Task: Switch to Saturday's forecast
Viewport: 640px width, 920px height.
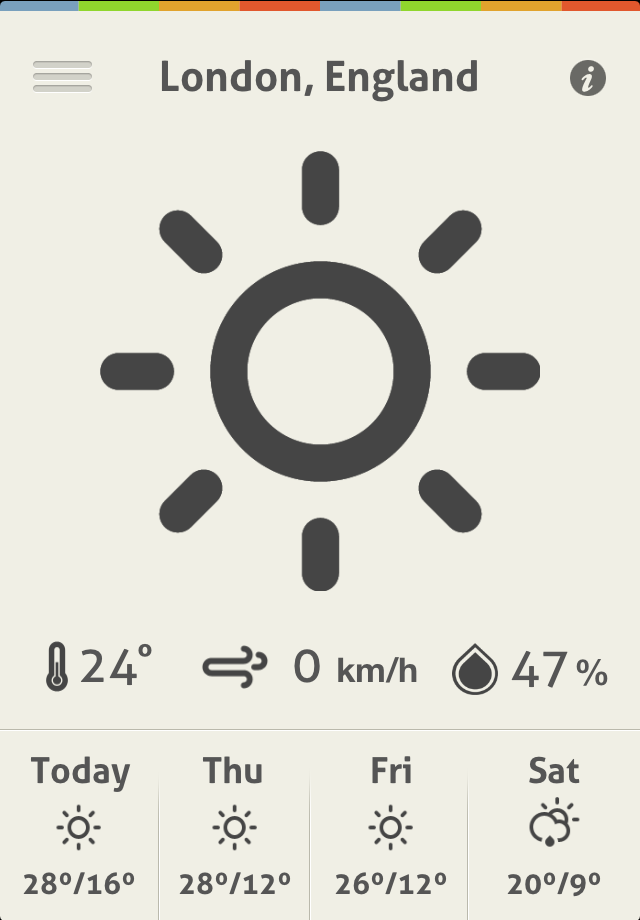Action: click(553, 826)
